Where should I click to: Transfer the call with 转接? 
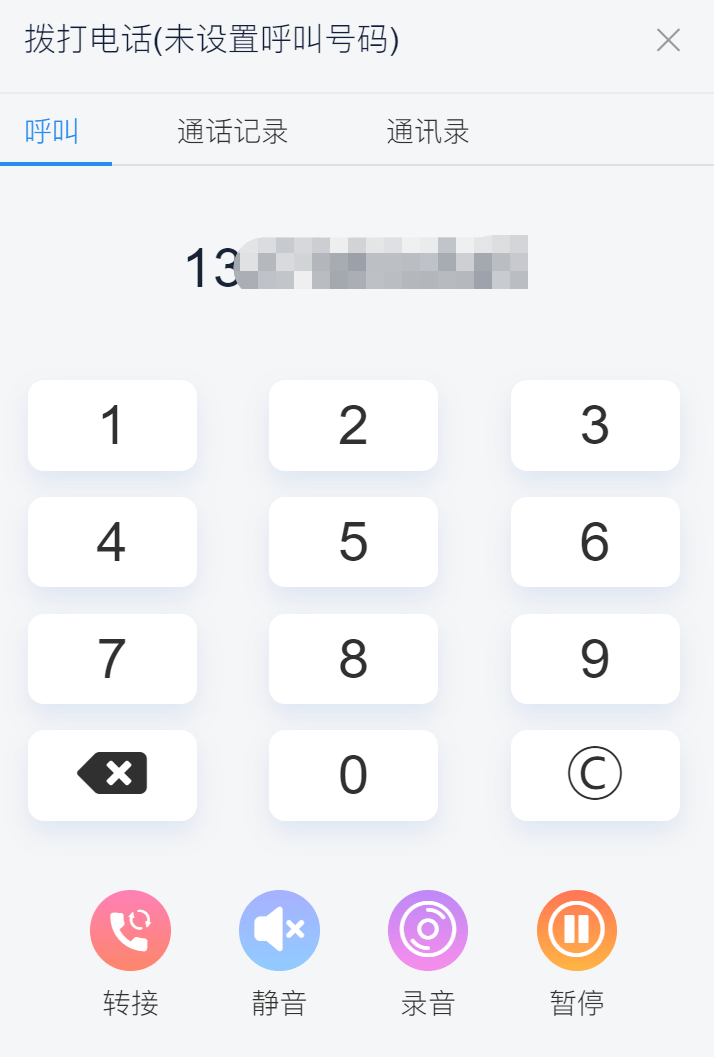(131, 931)
